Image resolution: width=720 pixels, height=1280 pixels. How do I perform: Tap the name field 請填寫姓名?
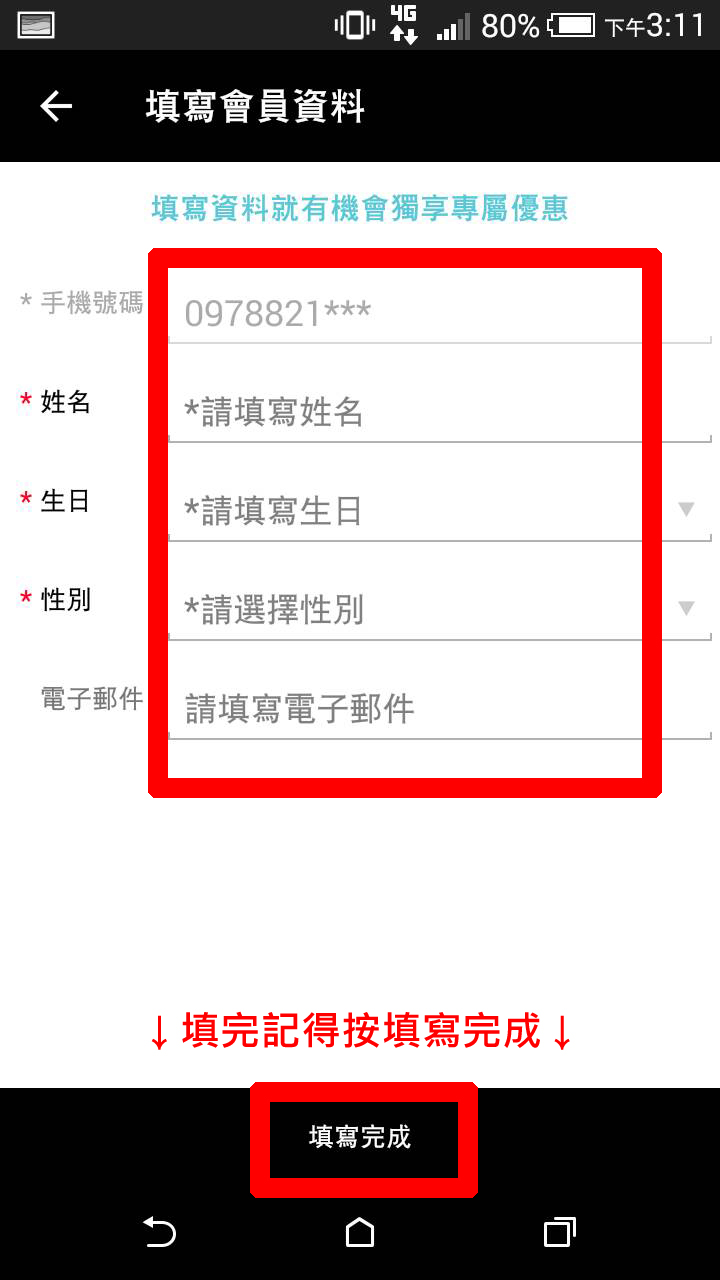[x=440, y=412]
